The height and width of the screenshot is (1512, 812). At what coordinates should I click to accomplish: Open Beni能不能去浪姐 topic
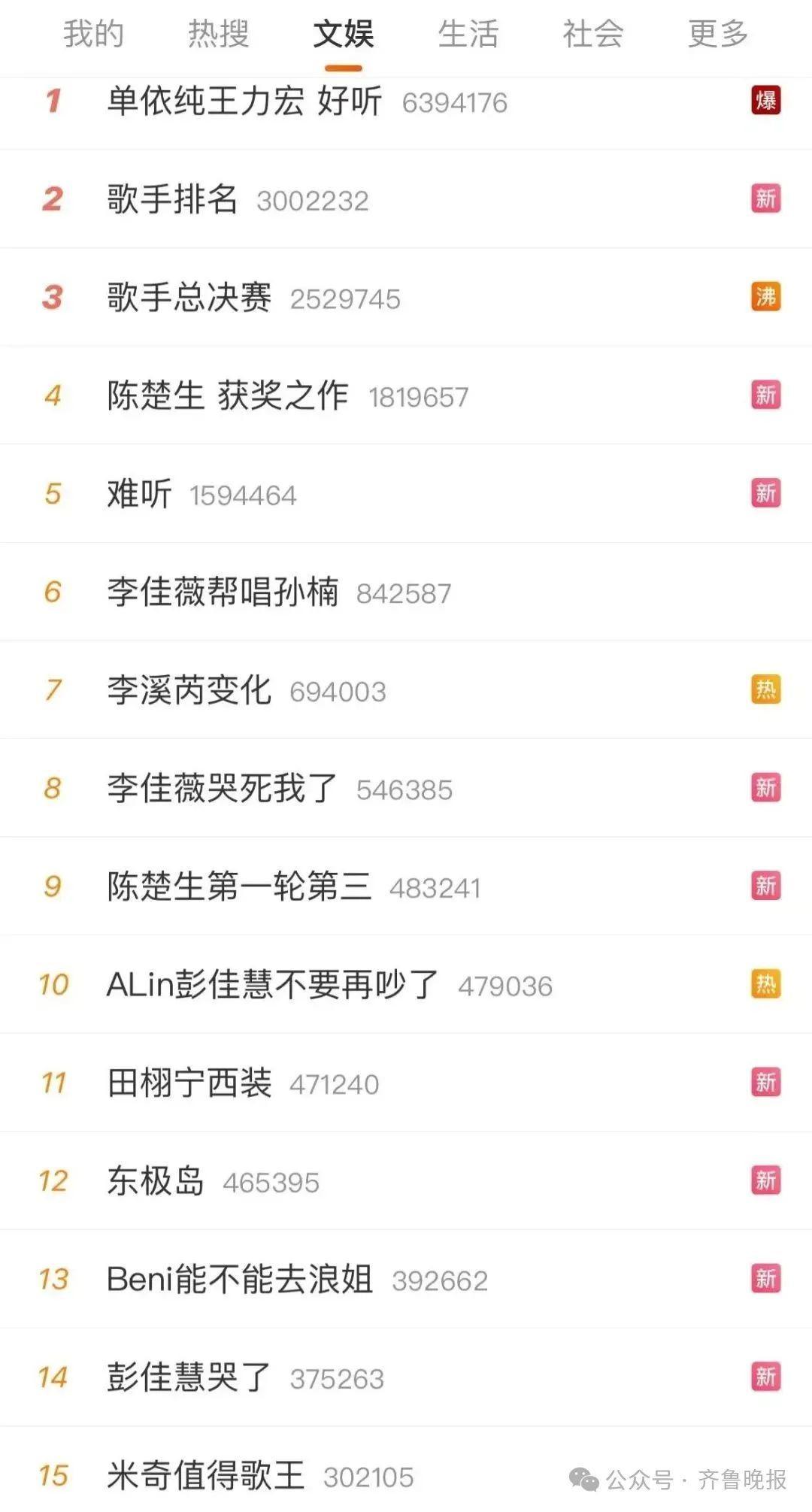(x=240, y=1279)
